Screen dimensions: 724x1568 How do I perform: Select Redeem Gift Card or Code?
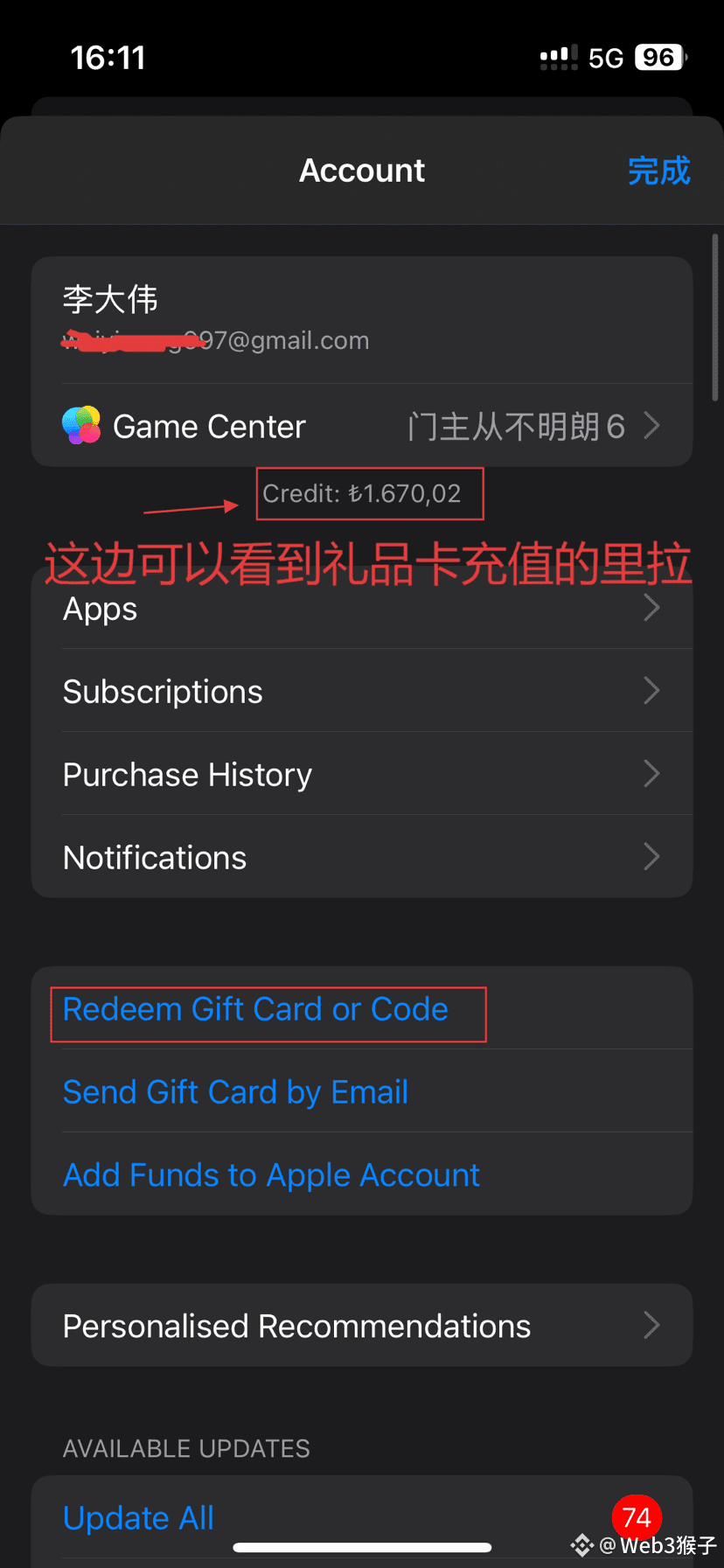point(255,1010)
